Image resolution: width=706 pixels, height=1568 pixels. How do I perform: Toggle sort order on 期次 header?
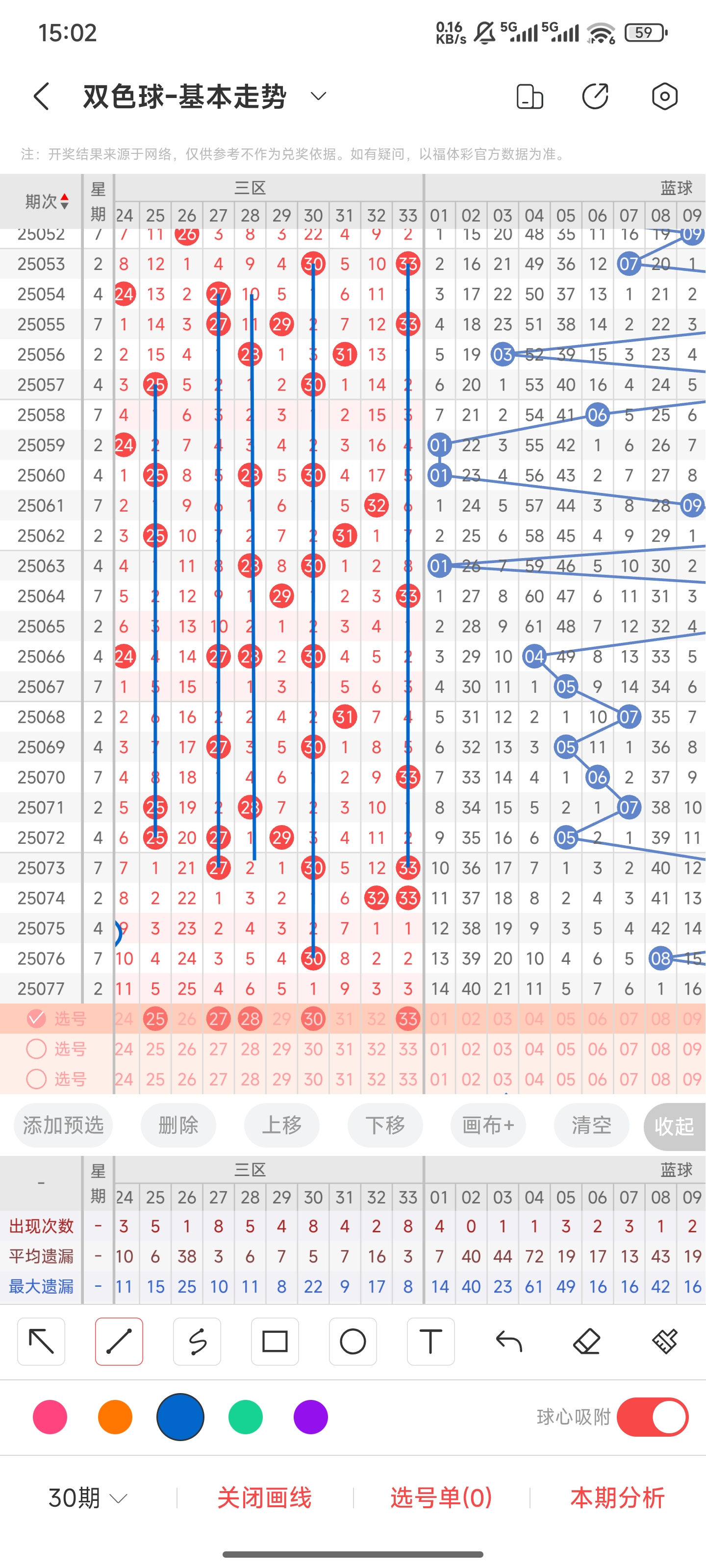click(x=47, y=201)
